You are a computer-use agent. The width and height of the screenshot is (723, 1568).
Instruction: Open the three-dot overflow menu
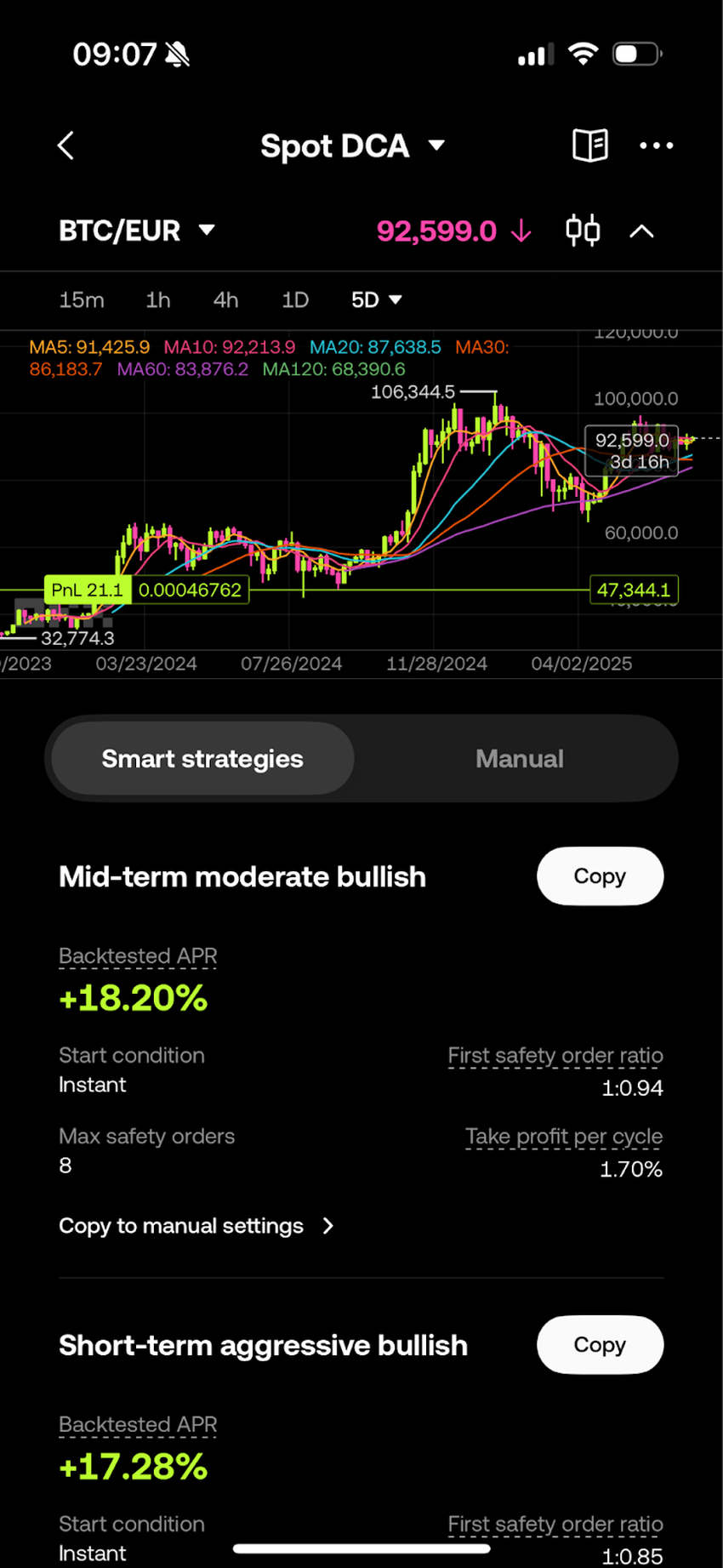coord(656,145)
